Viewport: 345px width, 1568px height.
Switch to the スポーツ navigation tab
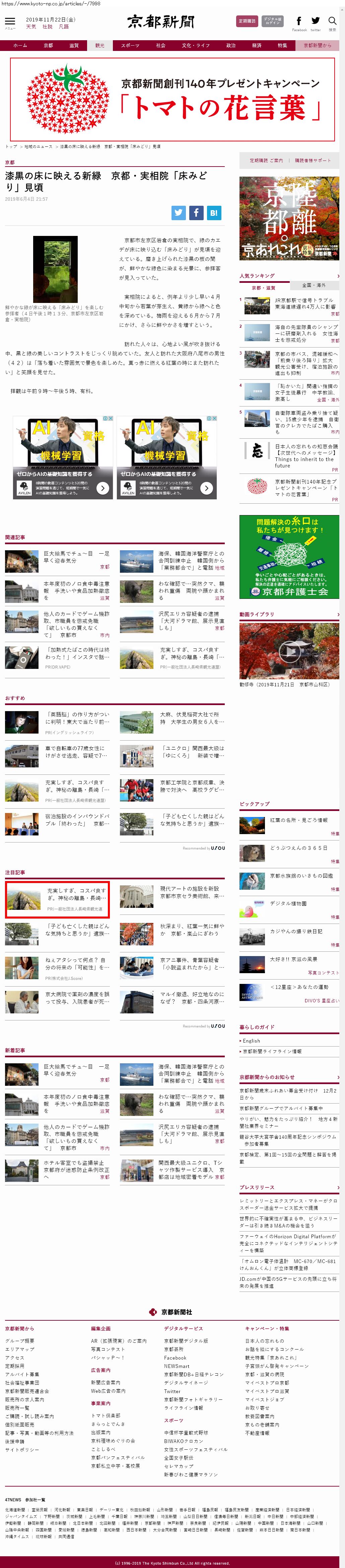coord(130,46)
